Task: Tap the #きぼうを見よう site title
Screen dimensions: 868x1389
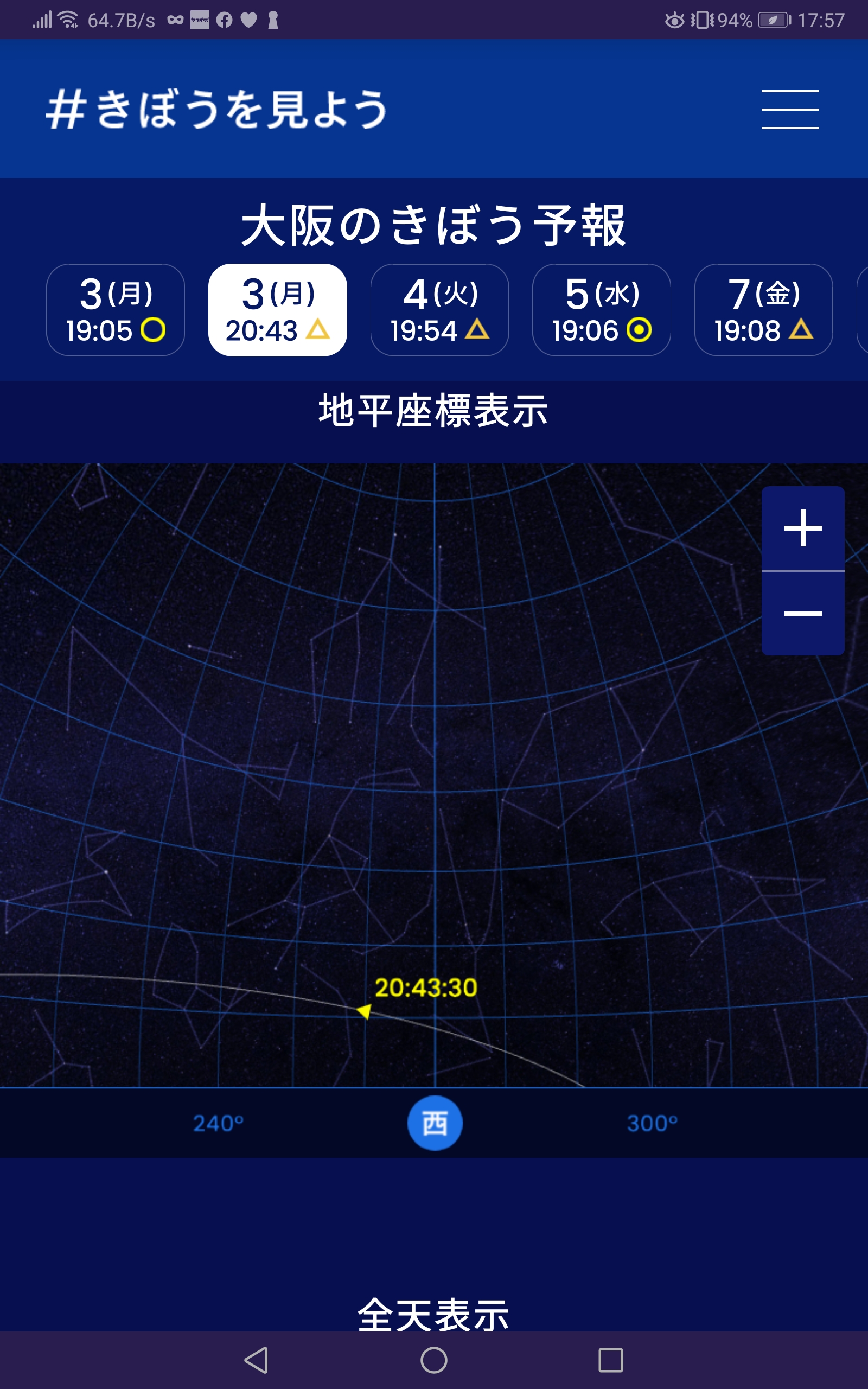Action: click(216, 109)
